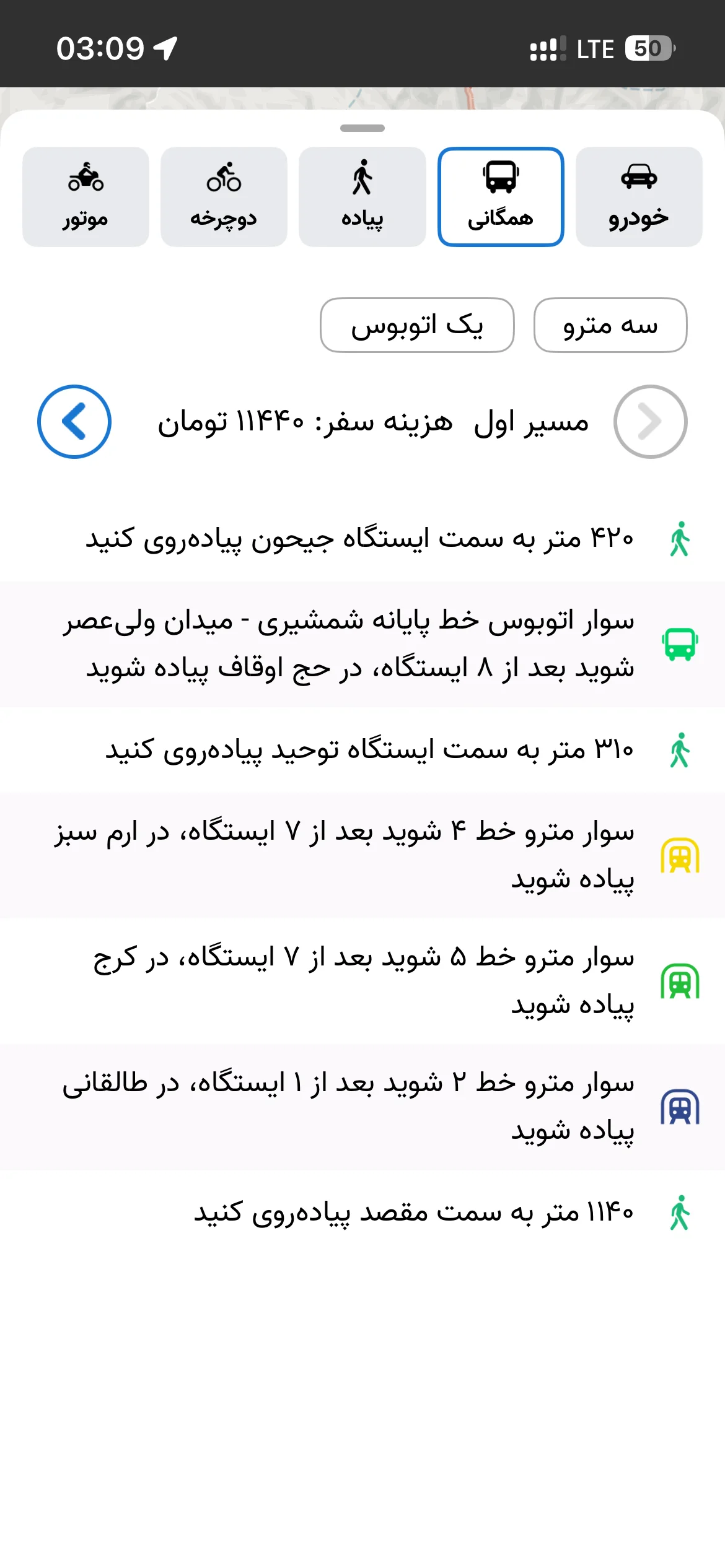Open the bus step پایانه شمشیری - میدان ولی‌عصر
The width and height of the screenshot is (725, 1568).
tap(362, 644)
